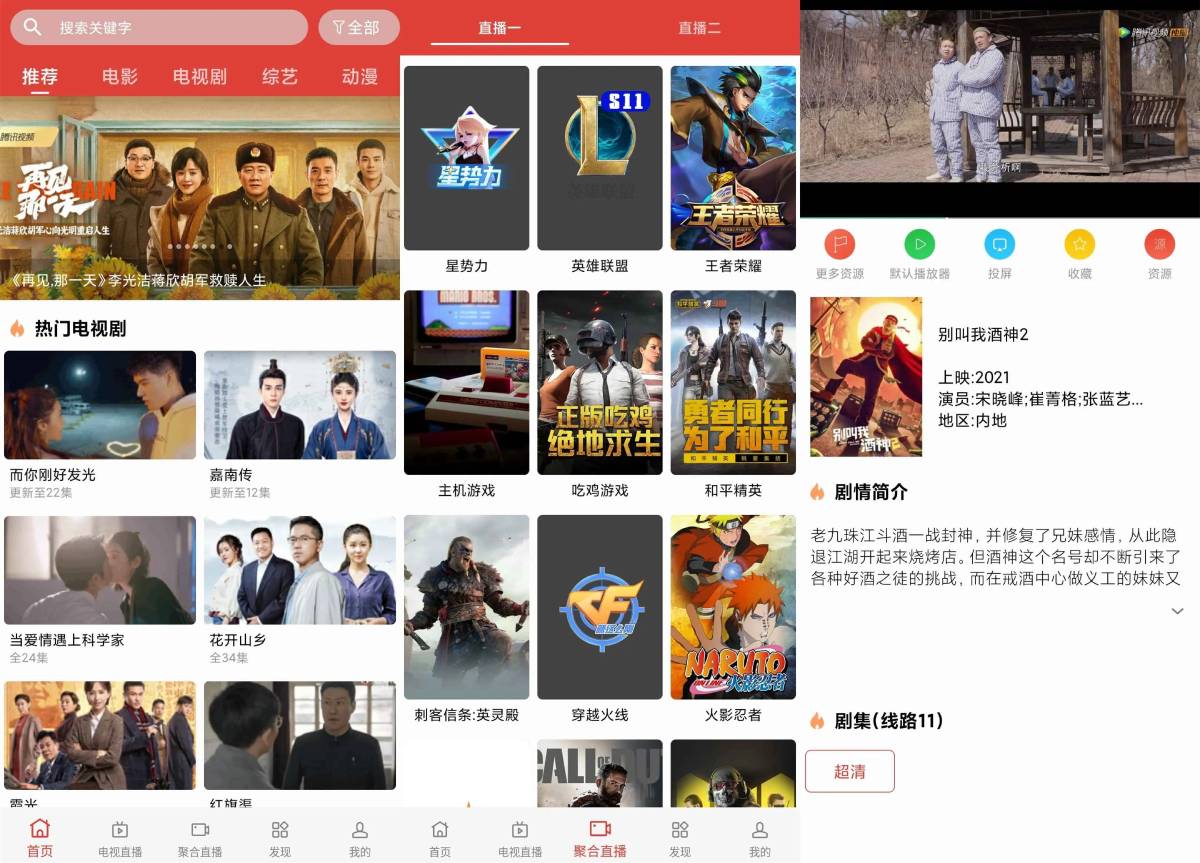This screenshot has height=863, width=1200.
Task: Open the drama 嘉南传
Action: tap(300, 405)
